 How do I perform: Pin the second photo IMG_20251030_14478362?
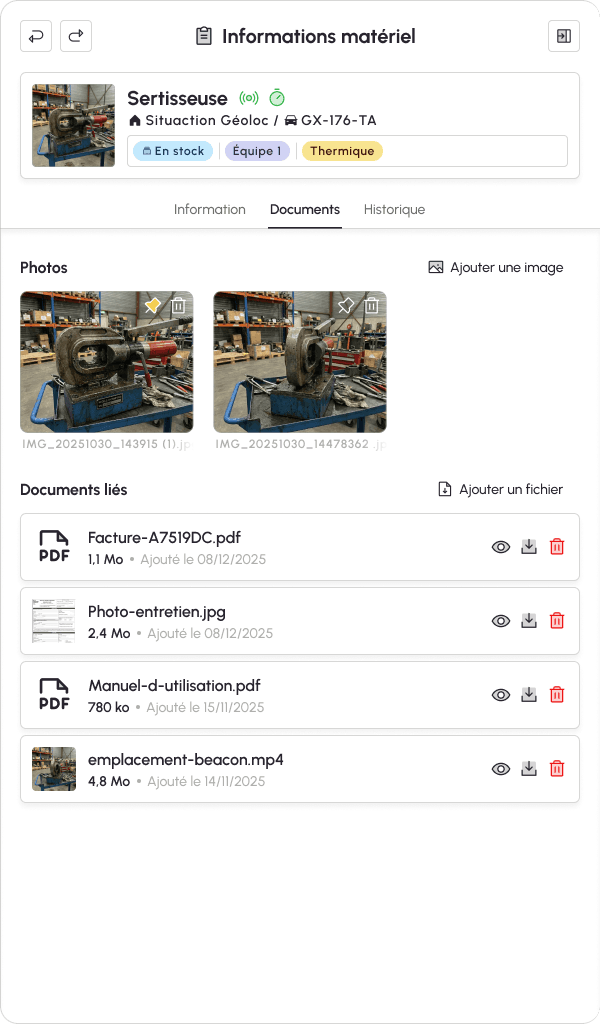[x=346, y=305]
